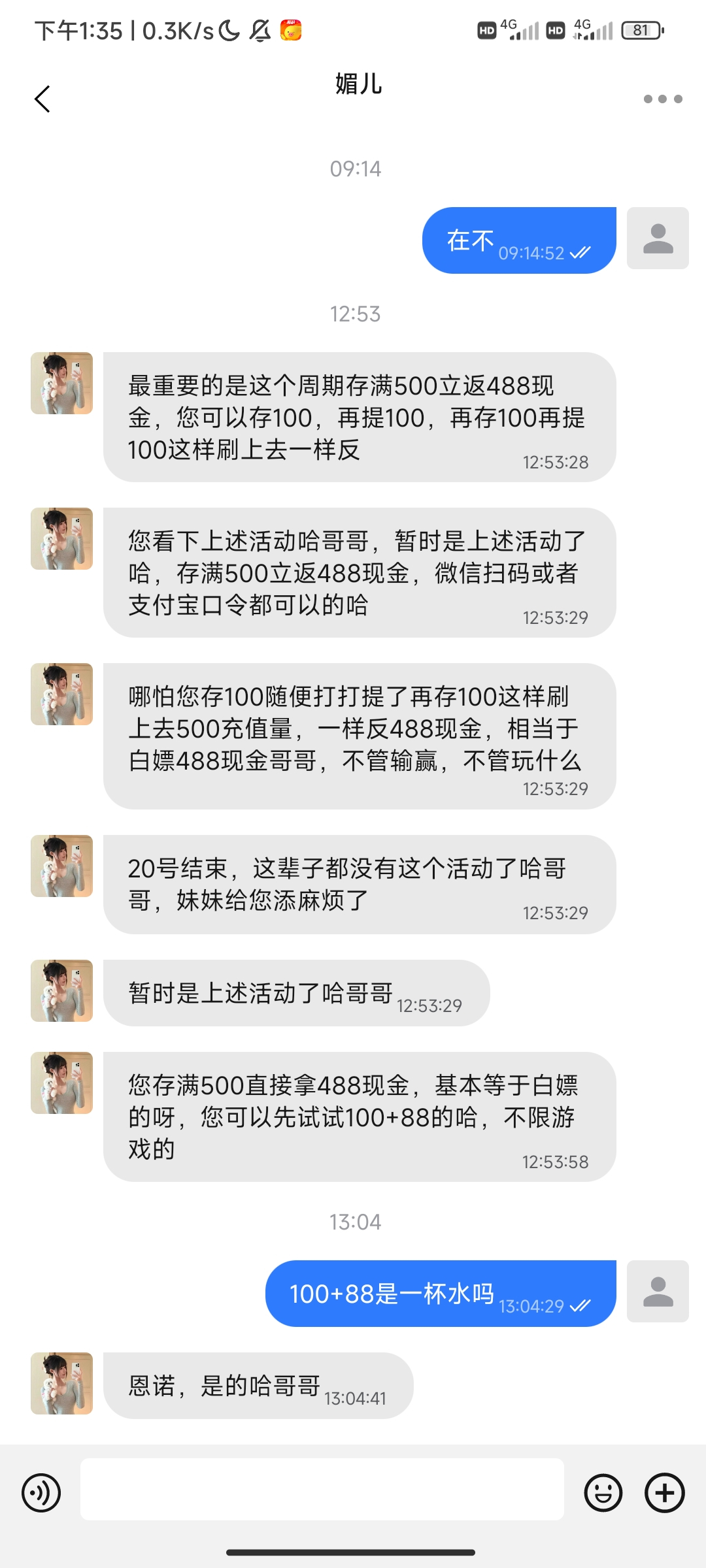This screenshot has height=1568, width=706.
Task: Switch to voice message input
Action: pos(41,1493)
